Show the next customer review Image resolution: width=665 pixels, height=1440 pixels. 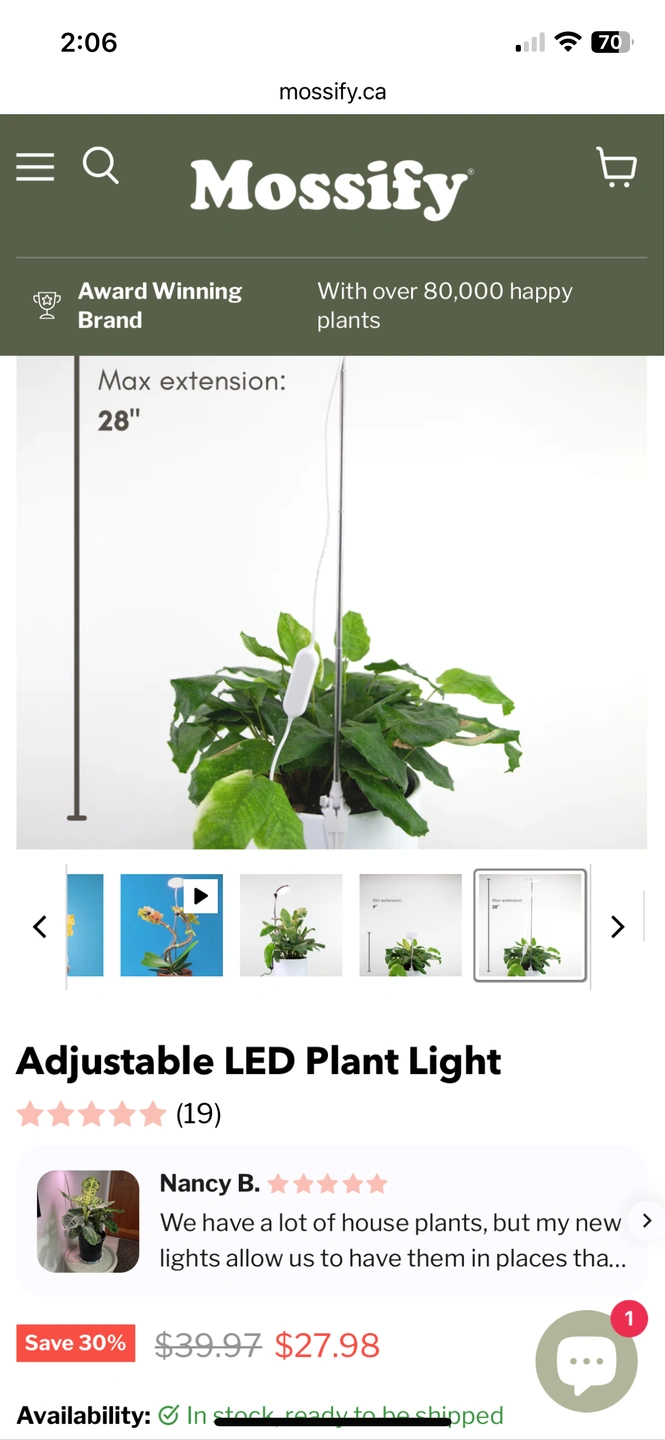pos(646,1221)
